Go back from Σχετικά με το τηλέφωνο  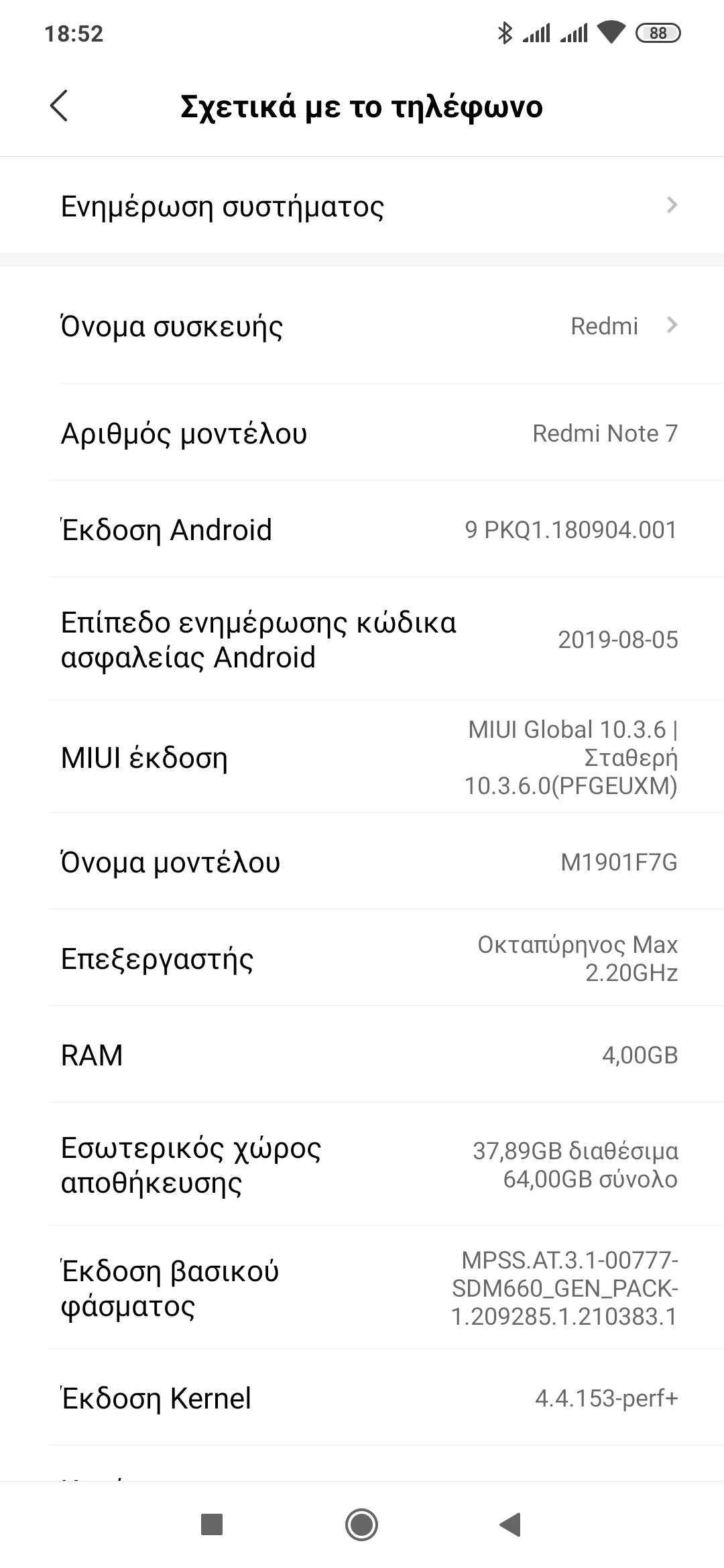[x=59, y=106]
